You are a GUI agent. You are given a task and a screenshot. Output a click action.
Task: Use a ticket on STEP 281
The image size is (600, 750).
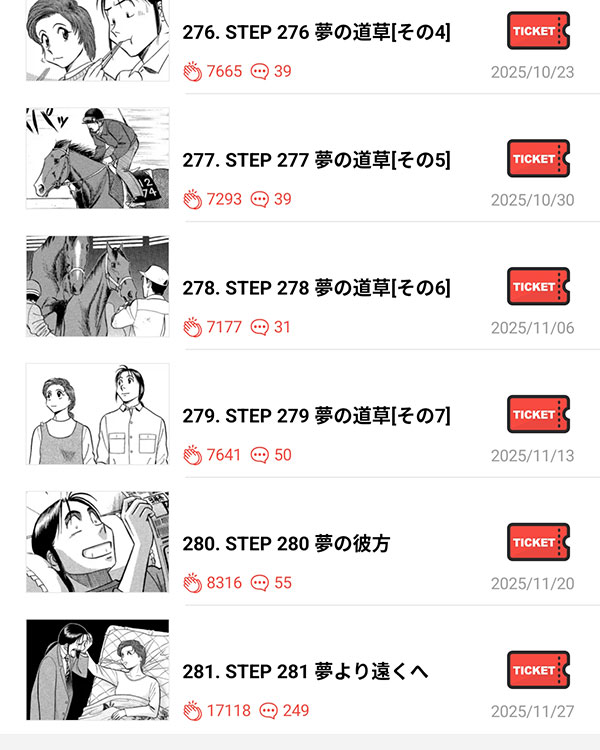pyautogui.click(x=538, y=670)
